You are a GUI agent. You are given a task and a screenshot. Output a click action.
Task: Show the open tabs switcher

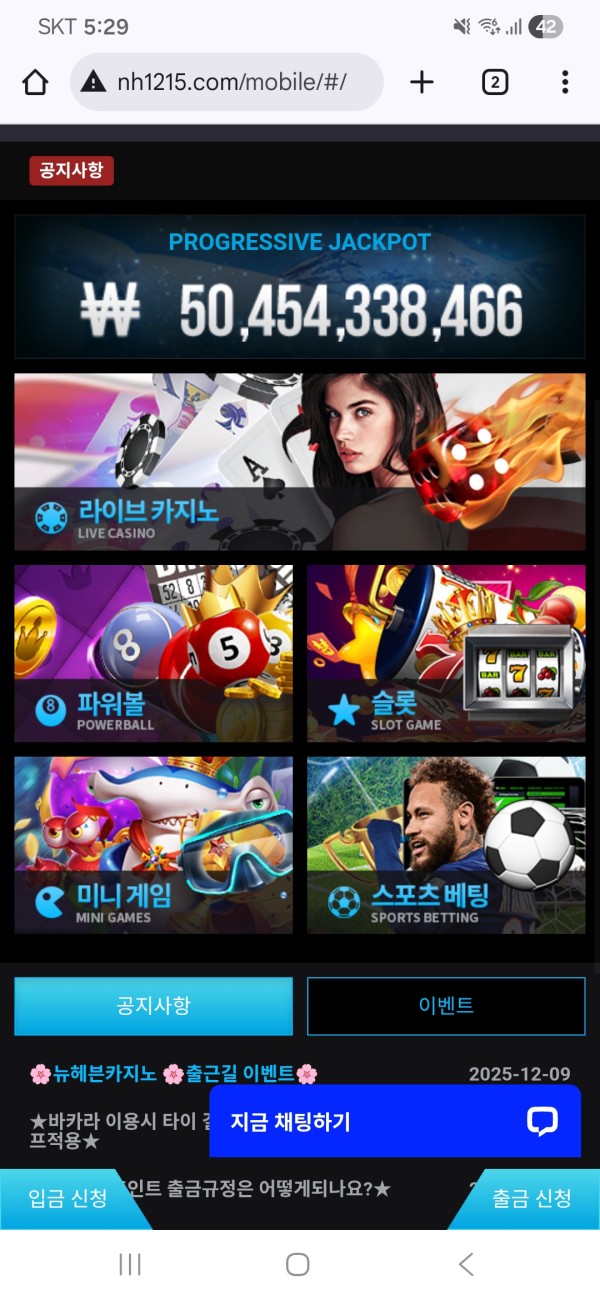(495, 82)
